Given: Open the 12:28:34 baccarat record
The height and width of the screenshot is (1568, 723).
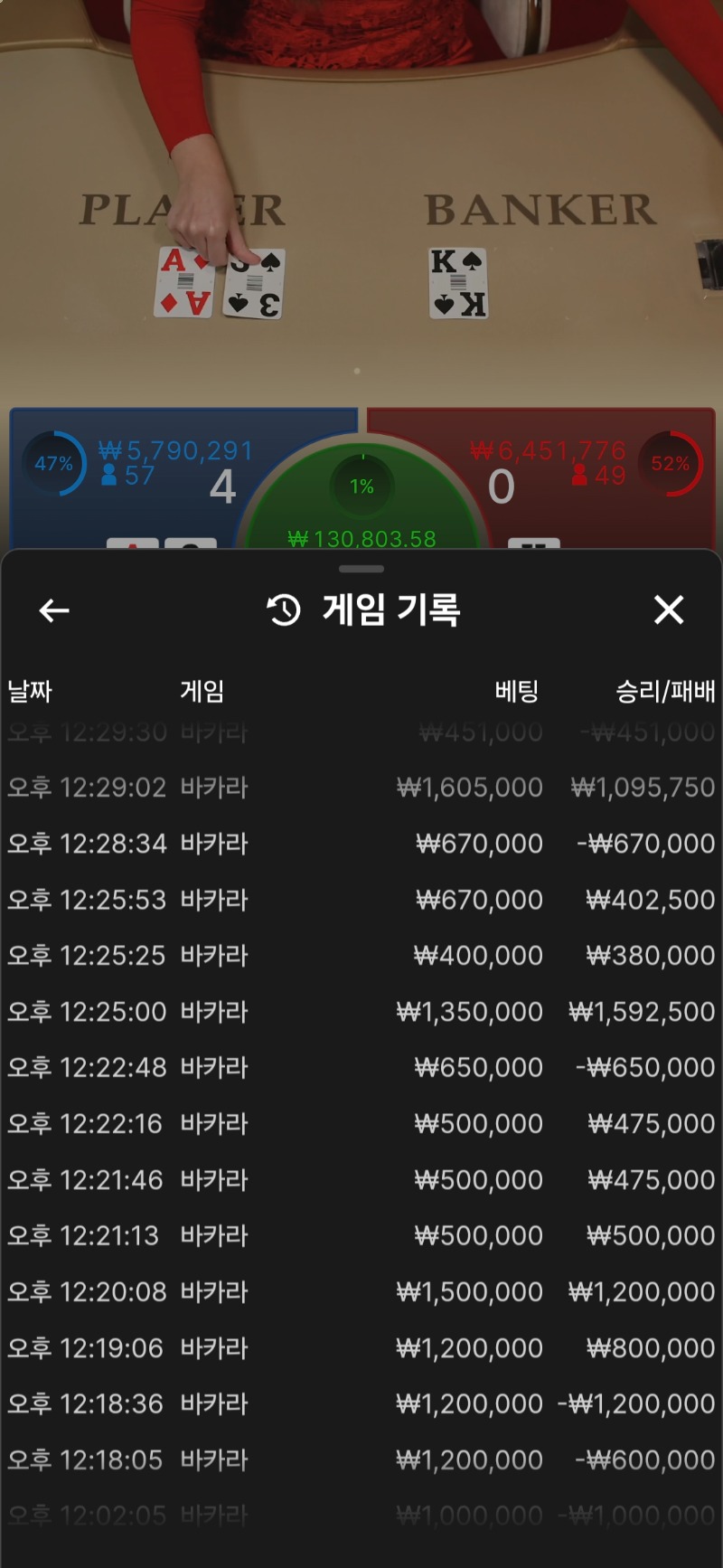Looking at the screenshot, I should tap(361, 844).
